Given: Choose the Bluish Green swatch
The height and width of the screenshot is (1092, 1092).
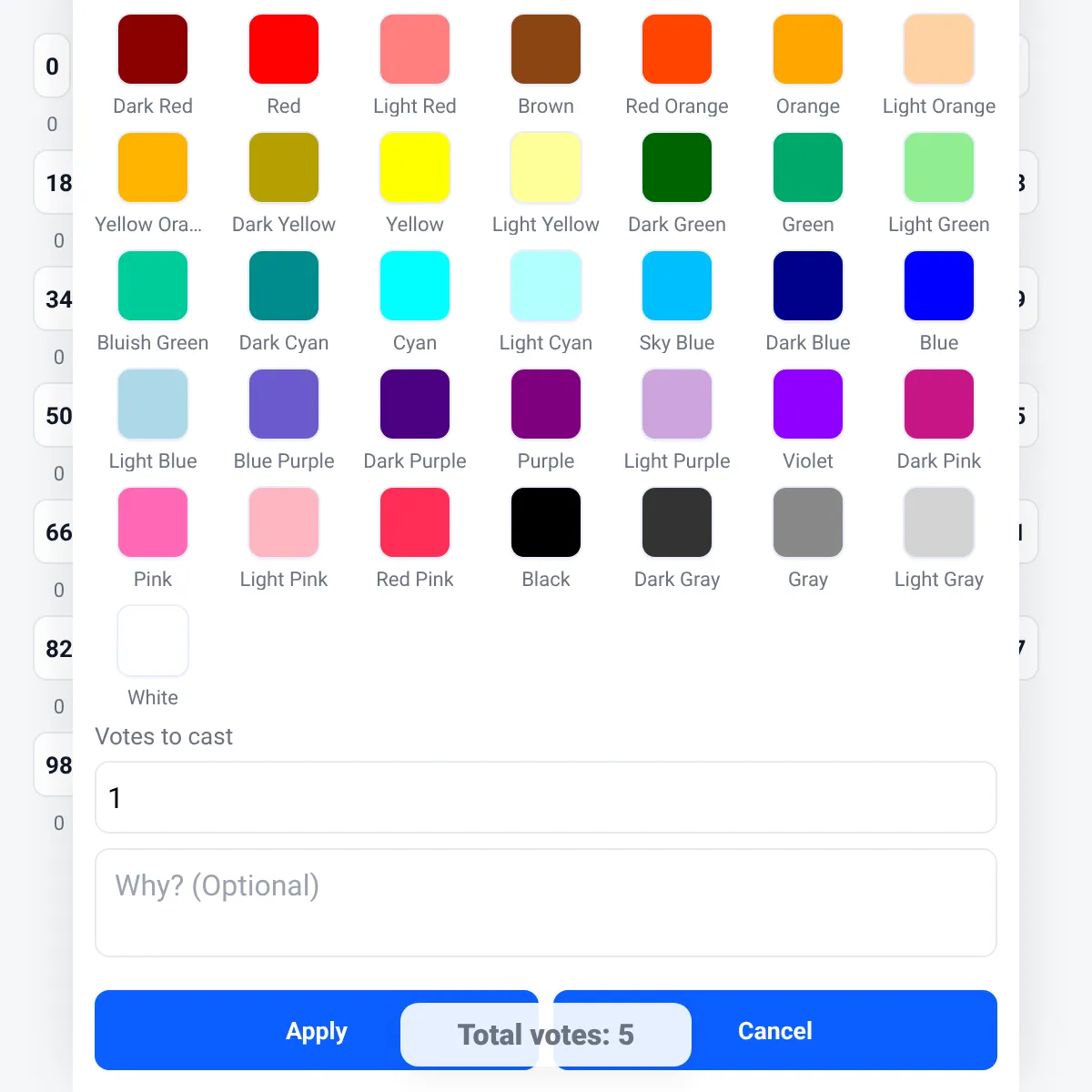Looking at the screenshot, I should (153, 286).
